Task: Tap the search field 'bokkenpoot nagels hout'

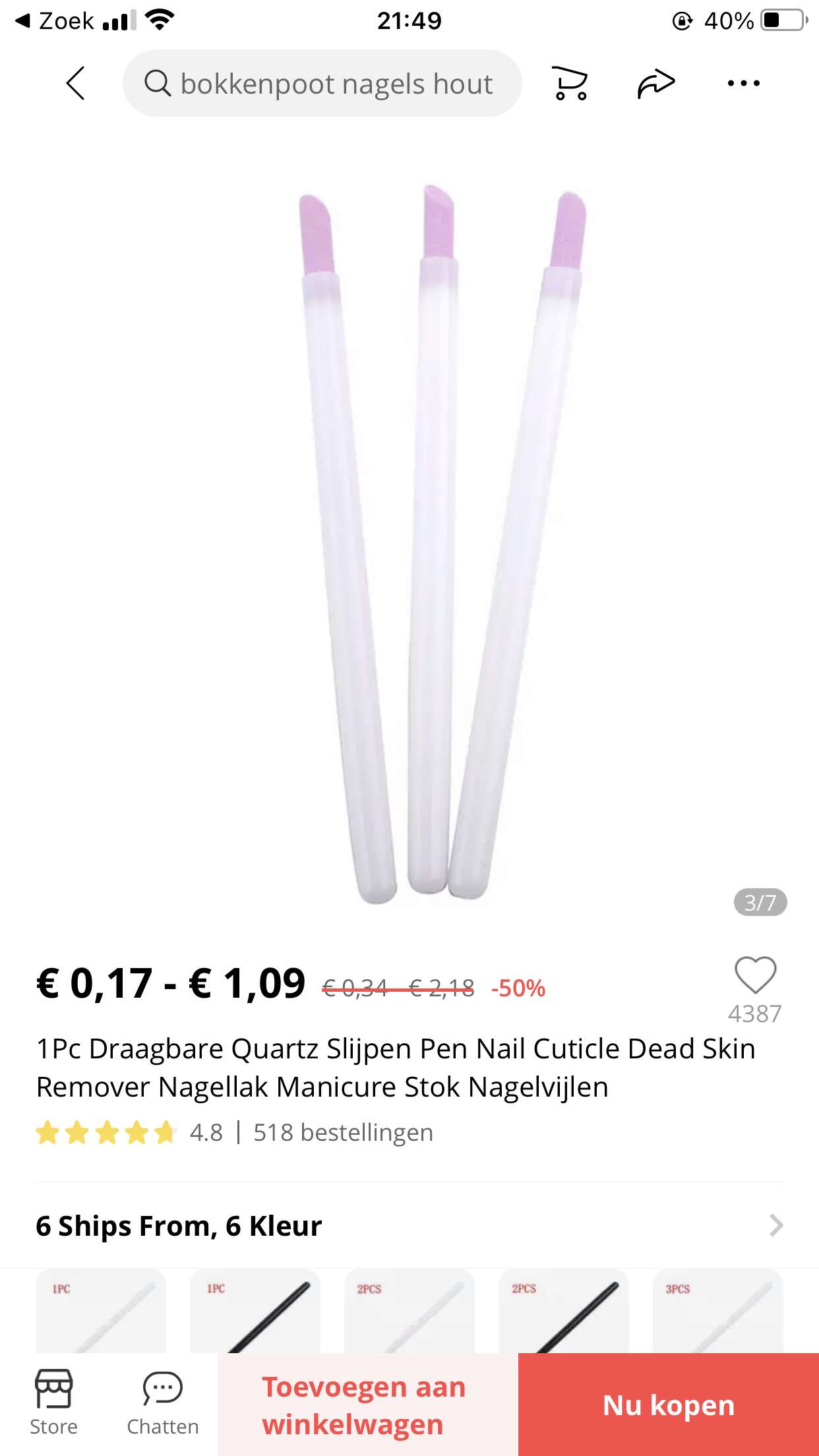Action: coord(322,83)
